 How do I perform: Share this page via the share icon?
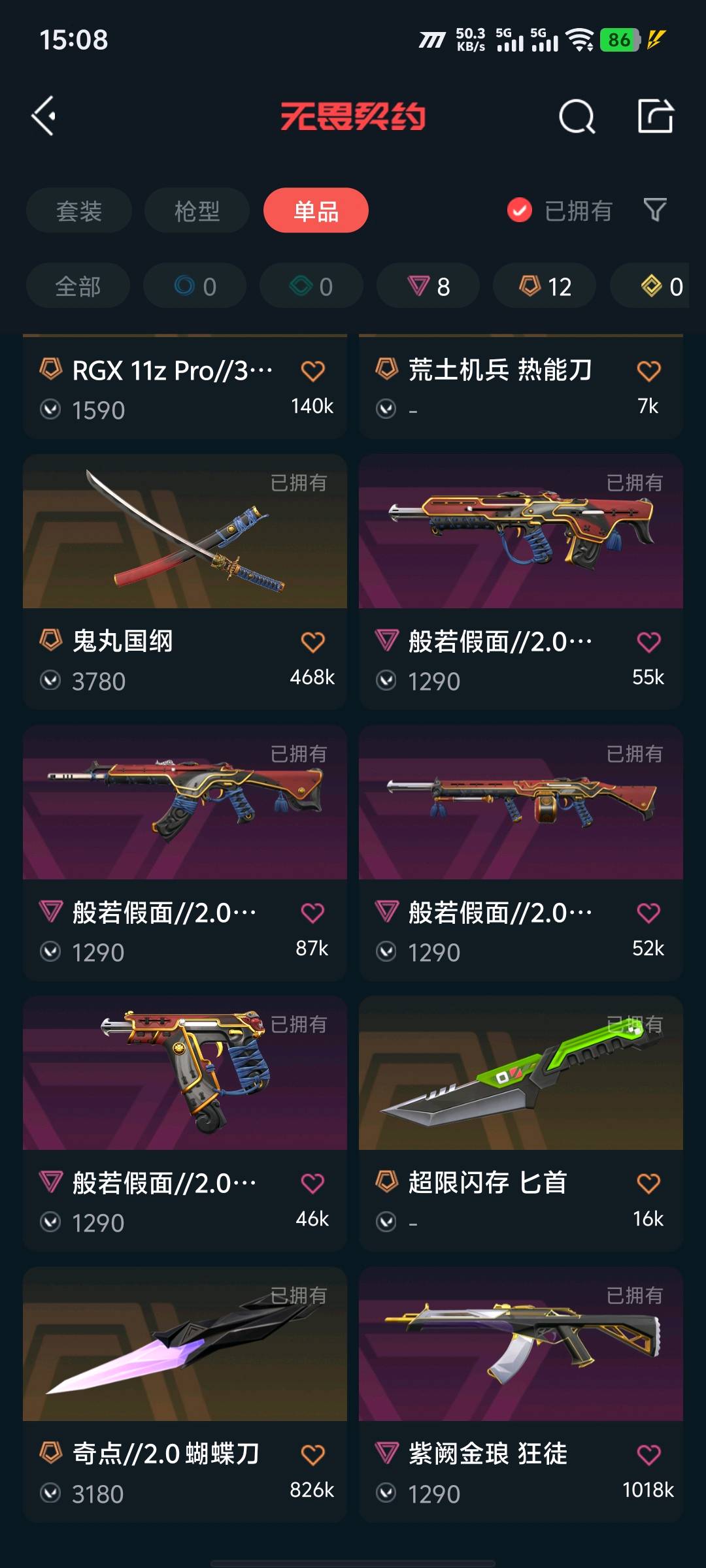656,116
